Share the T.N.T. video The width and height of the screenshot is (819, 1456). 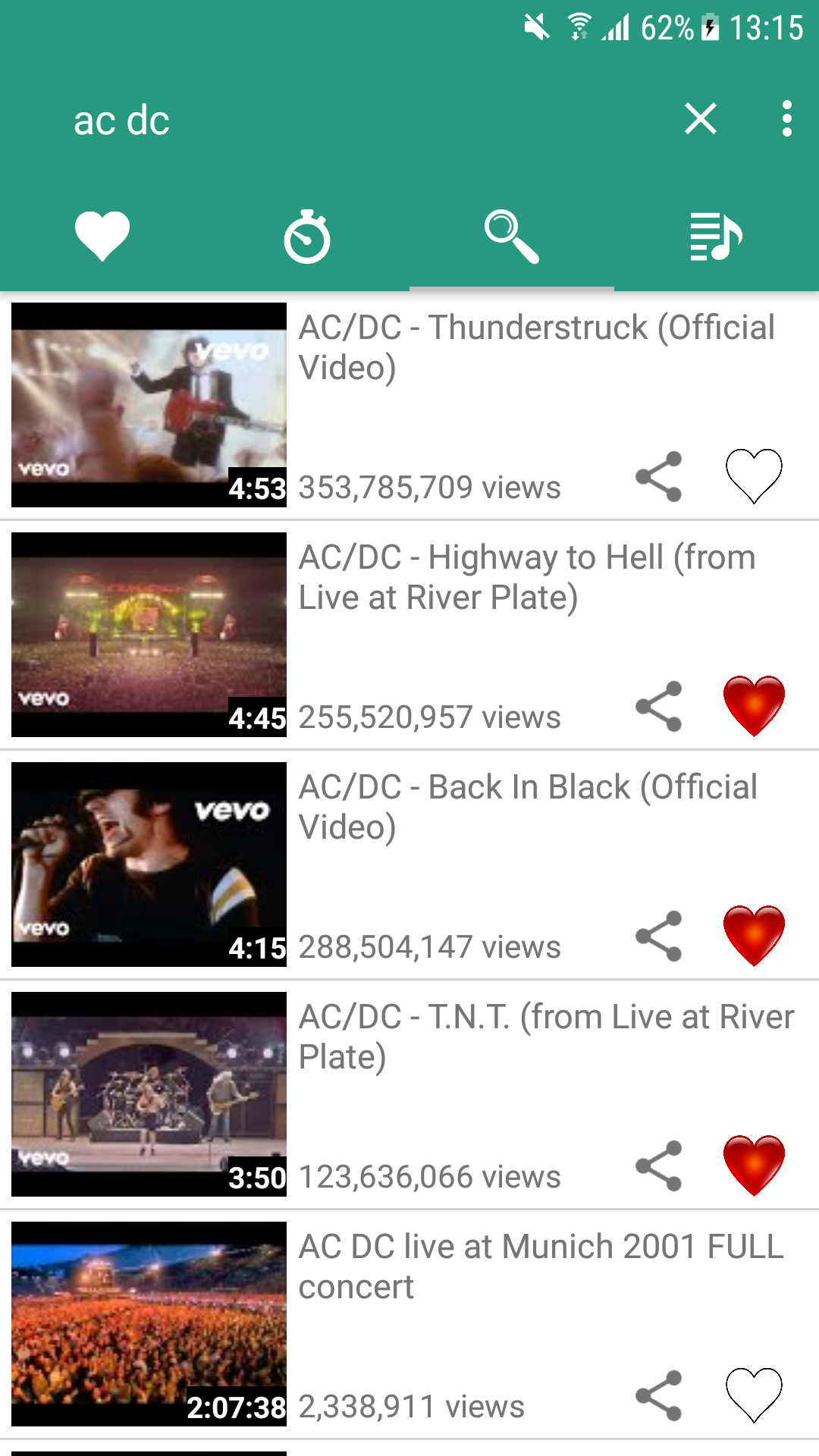659,1166
